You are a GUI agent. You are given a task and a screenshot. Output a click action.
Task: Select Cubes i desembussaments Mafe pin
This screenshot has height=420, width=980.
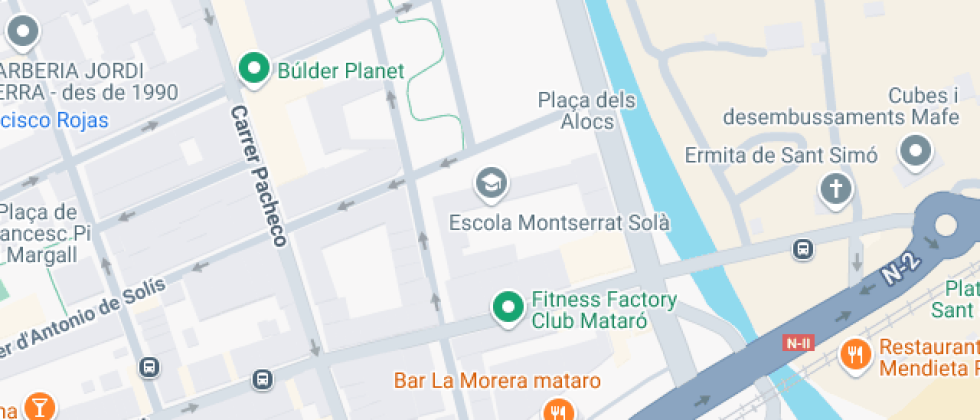coord(916,152)
